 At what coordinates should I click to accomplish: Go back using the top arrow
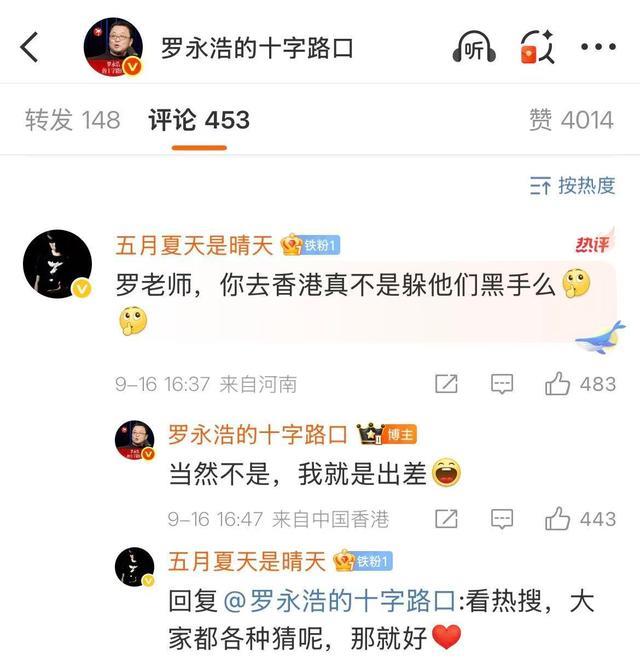coord(30,47)
